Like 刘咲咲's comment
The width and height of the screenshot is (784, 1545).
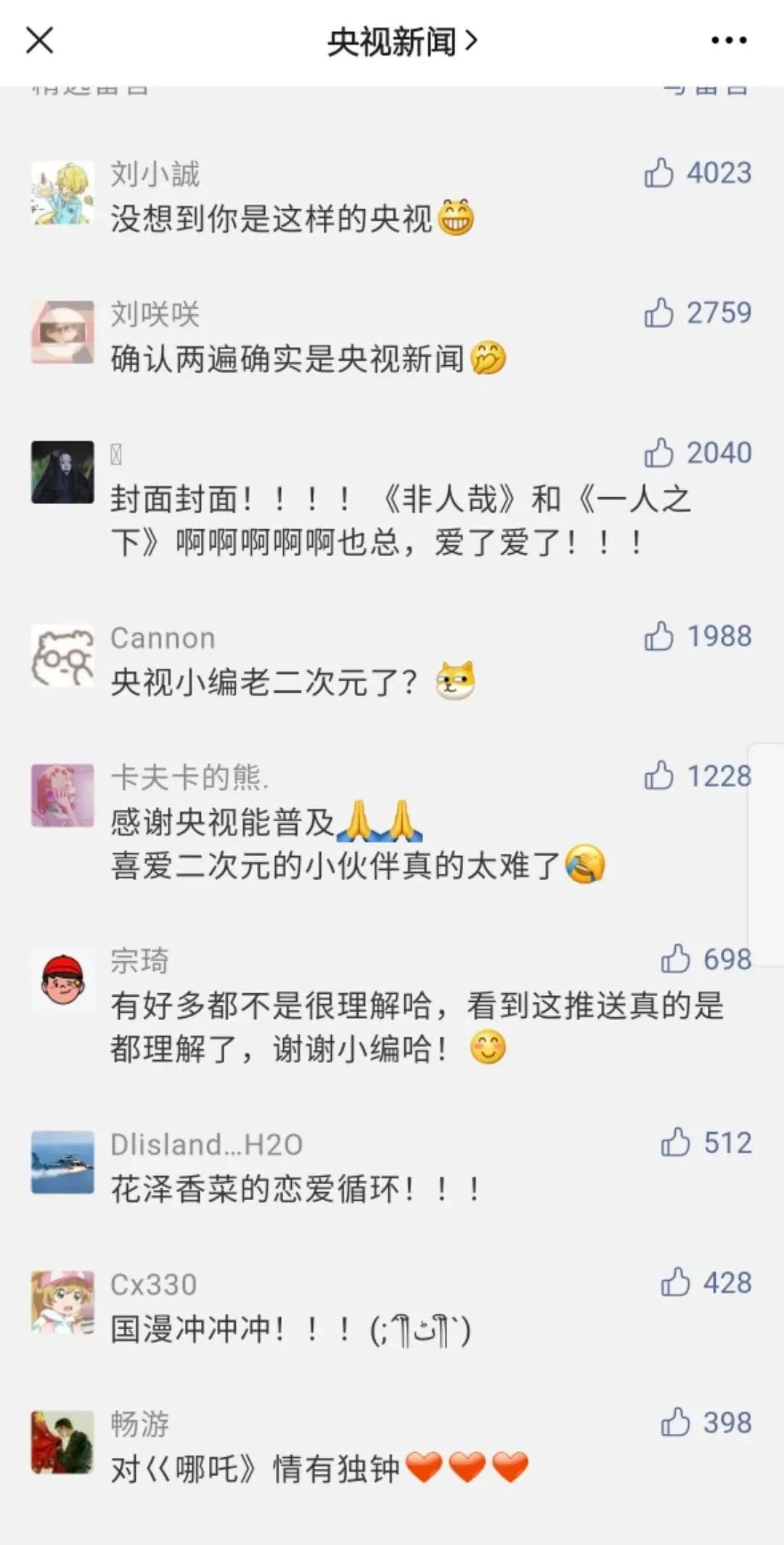[x=659, y=313]
